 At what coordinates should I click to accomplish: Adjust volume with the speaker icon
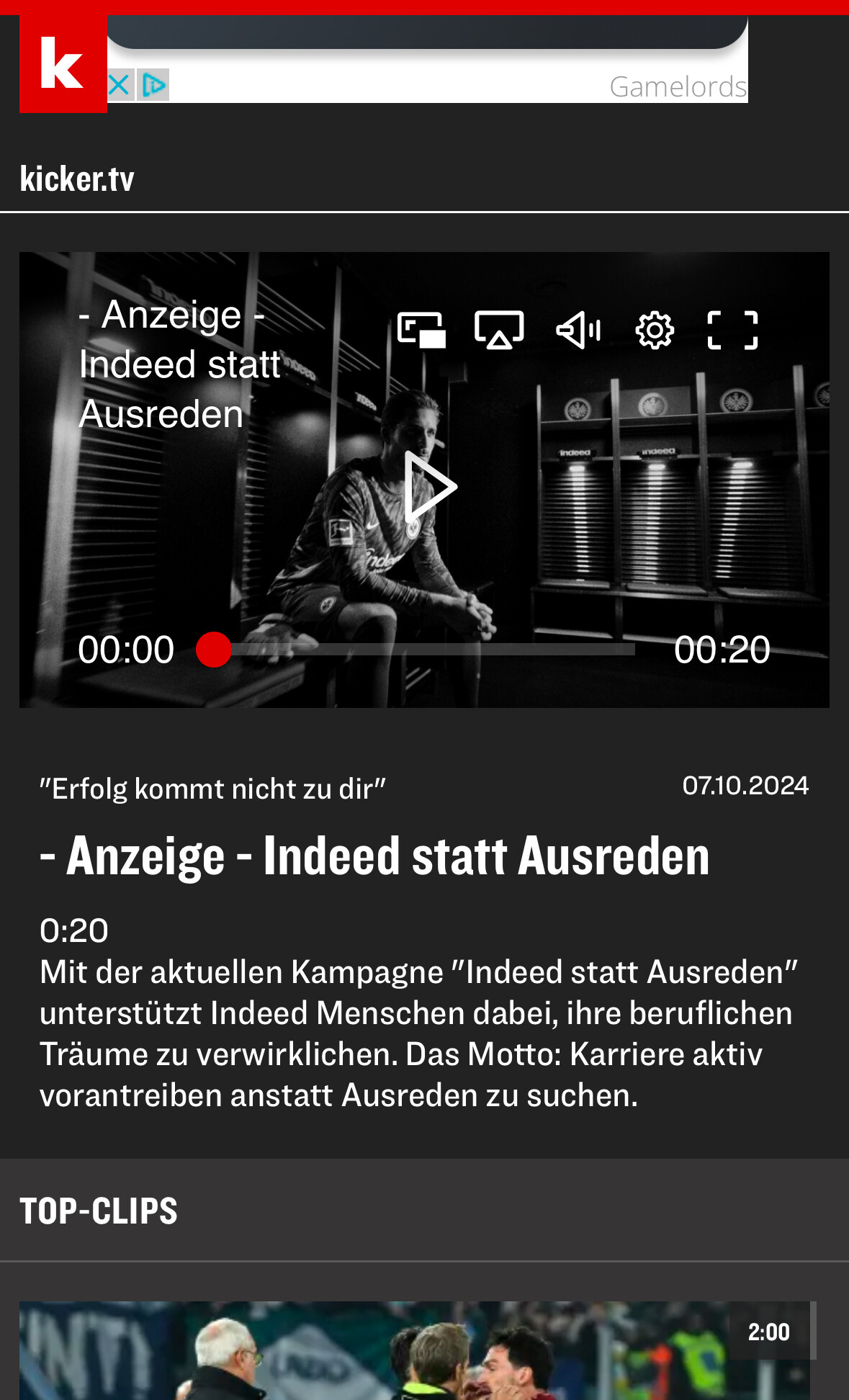click(x=578, y=331)
